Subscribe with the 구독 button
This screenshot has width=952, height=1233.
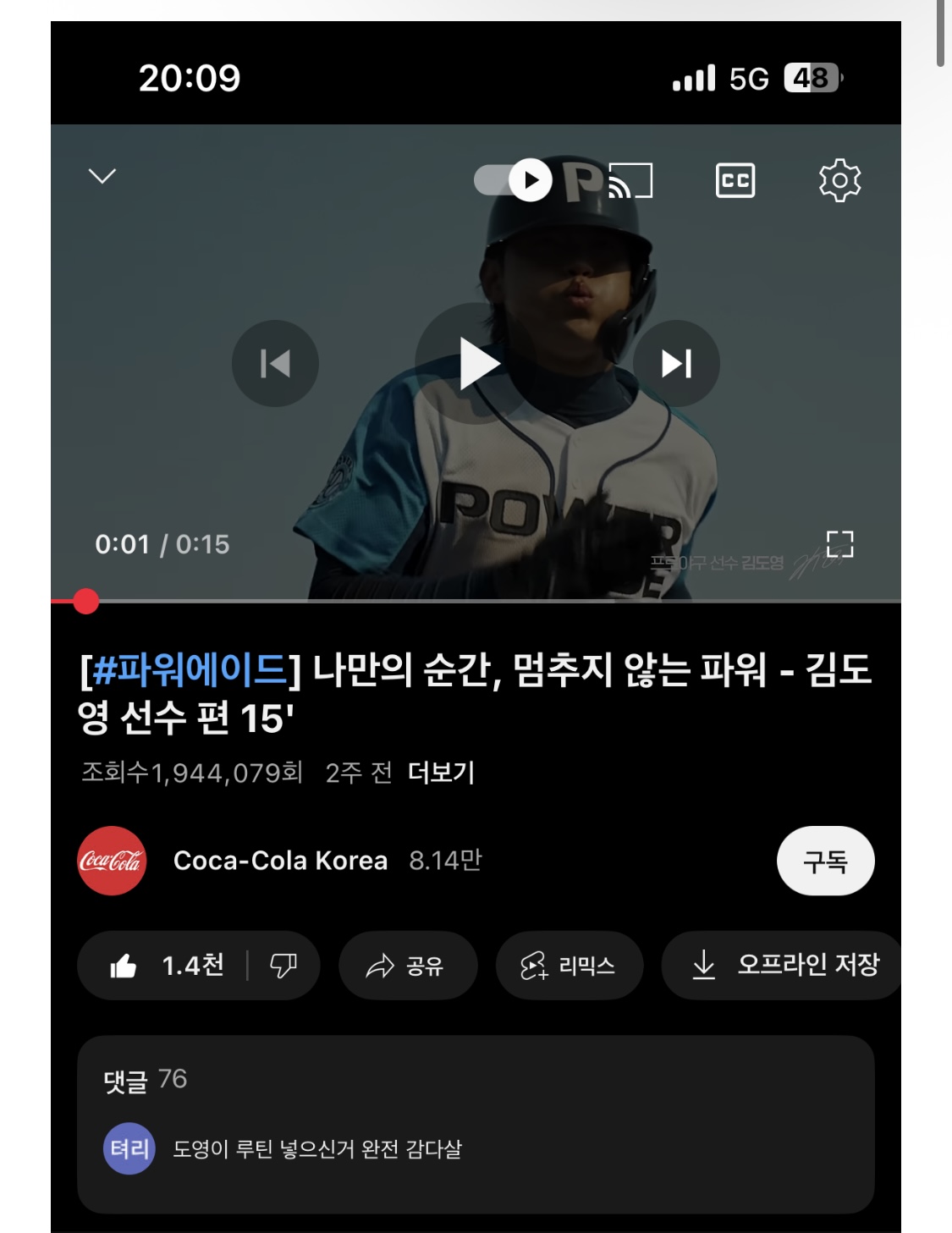(x=825, y=861)
